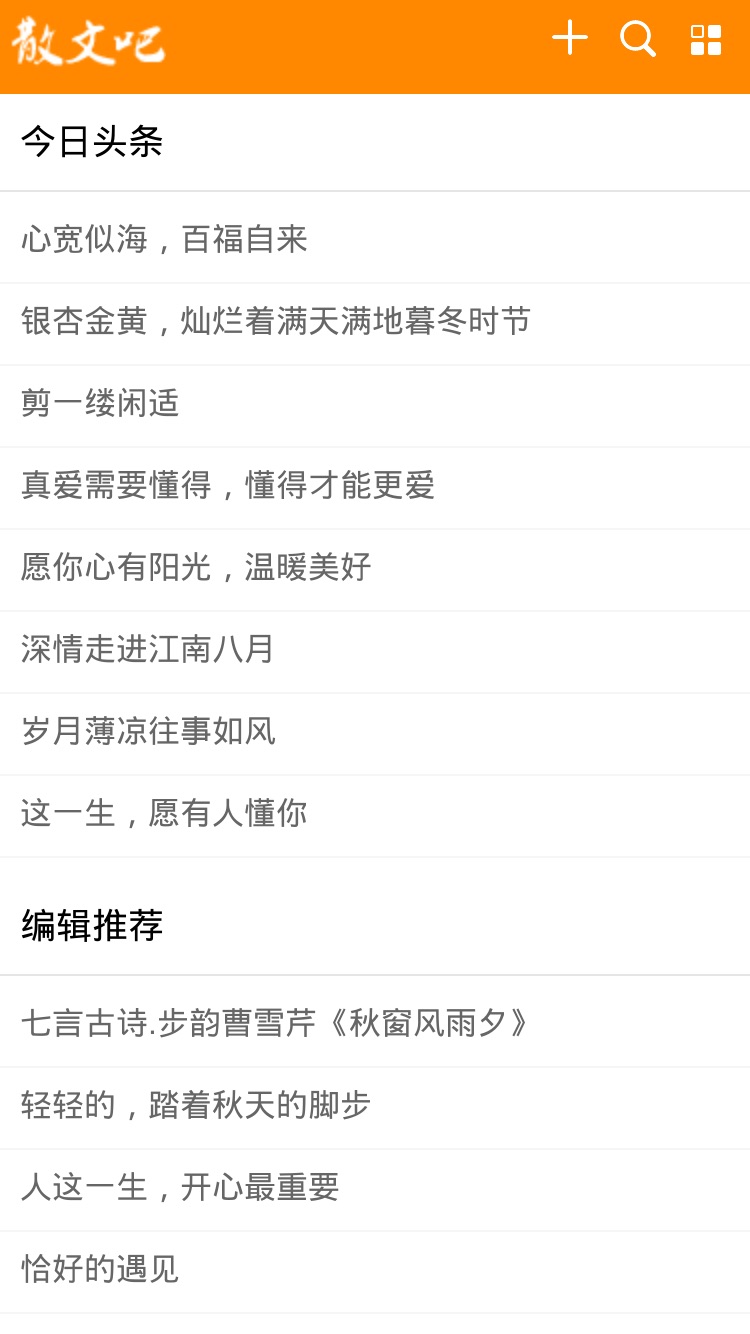Viewport: 750px width, 1334px height.
Task: Open the grid menu icon
Action: (706, 40)
